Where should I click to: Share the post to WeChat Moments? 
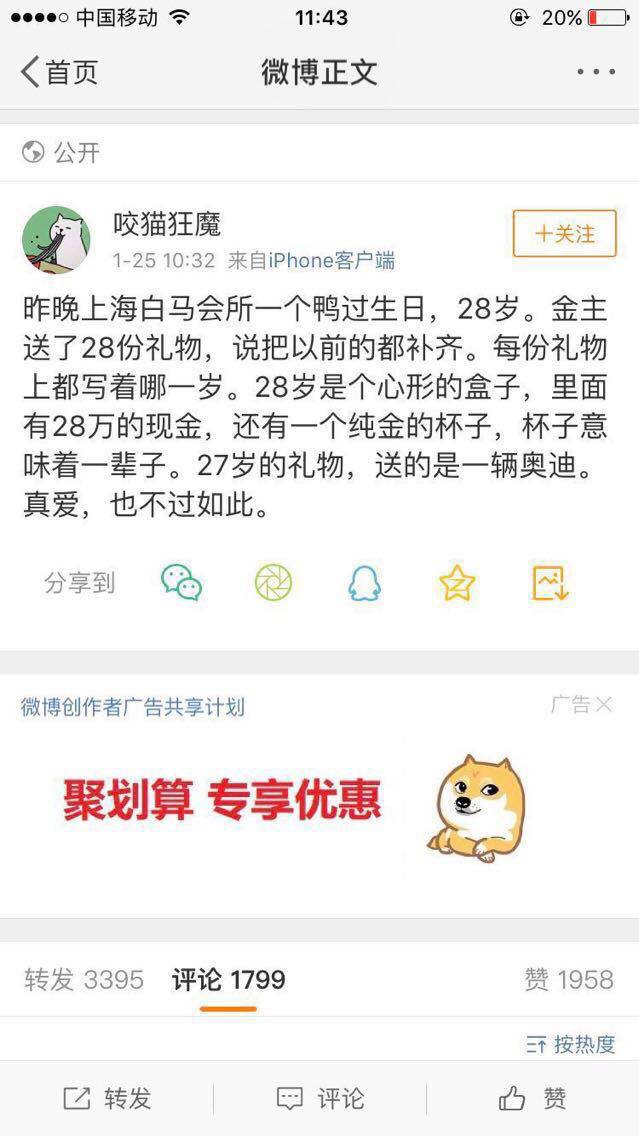pos(273,582)
